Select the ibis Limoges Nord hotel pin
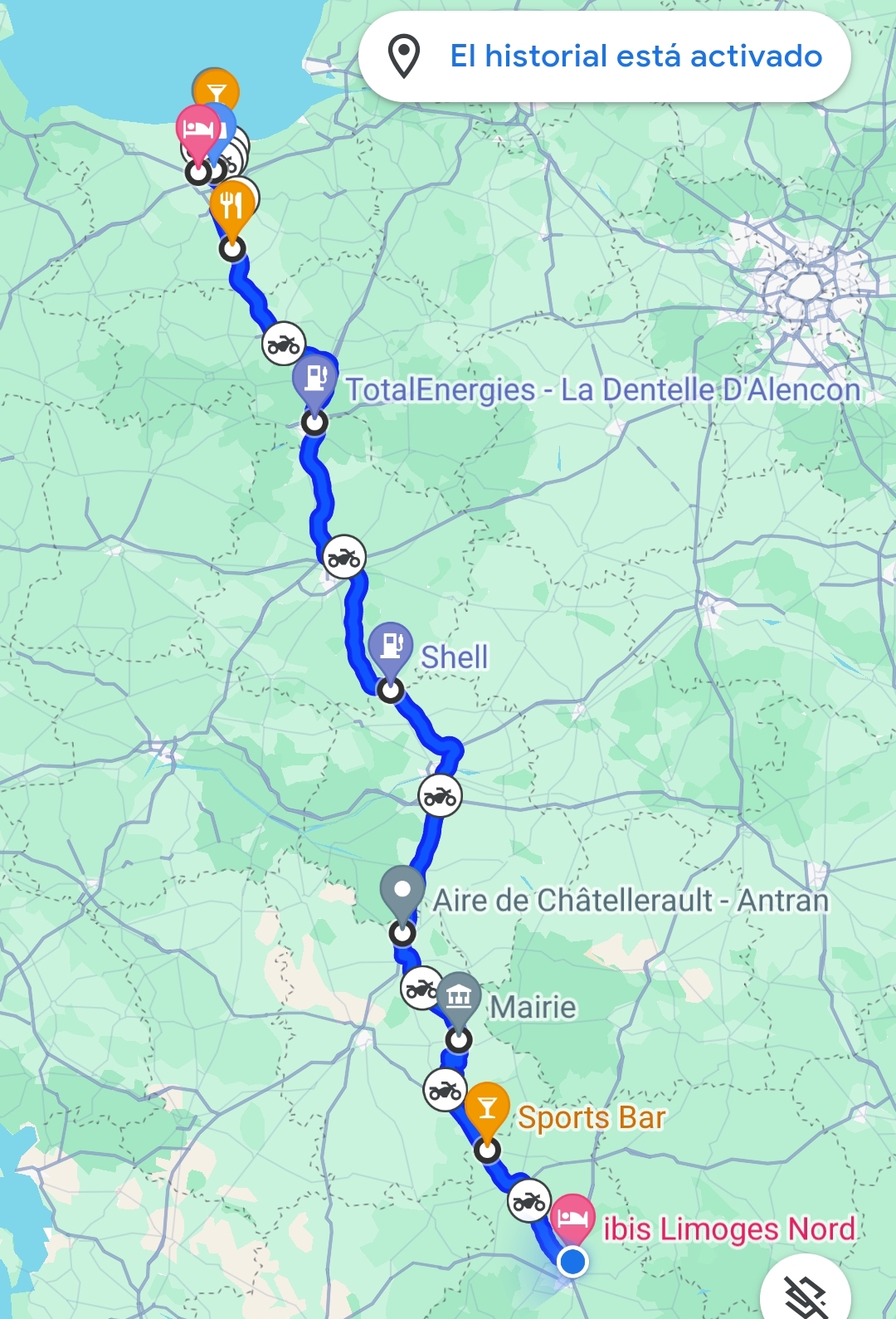 coord(572,1219)
